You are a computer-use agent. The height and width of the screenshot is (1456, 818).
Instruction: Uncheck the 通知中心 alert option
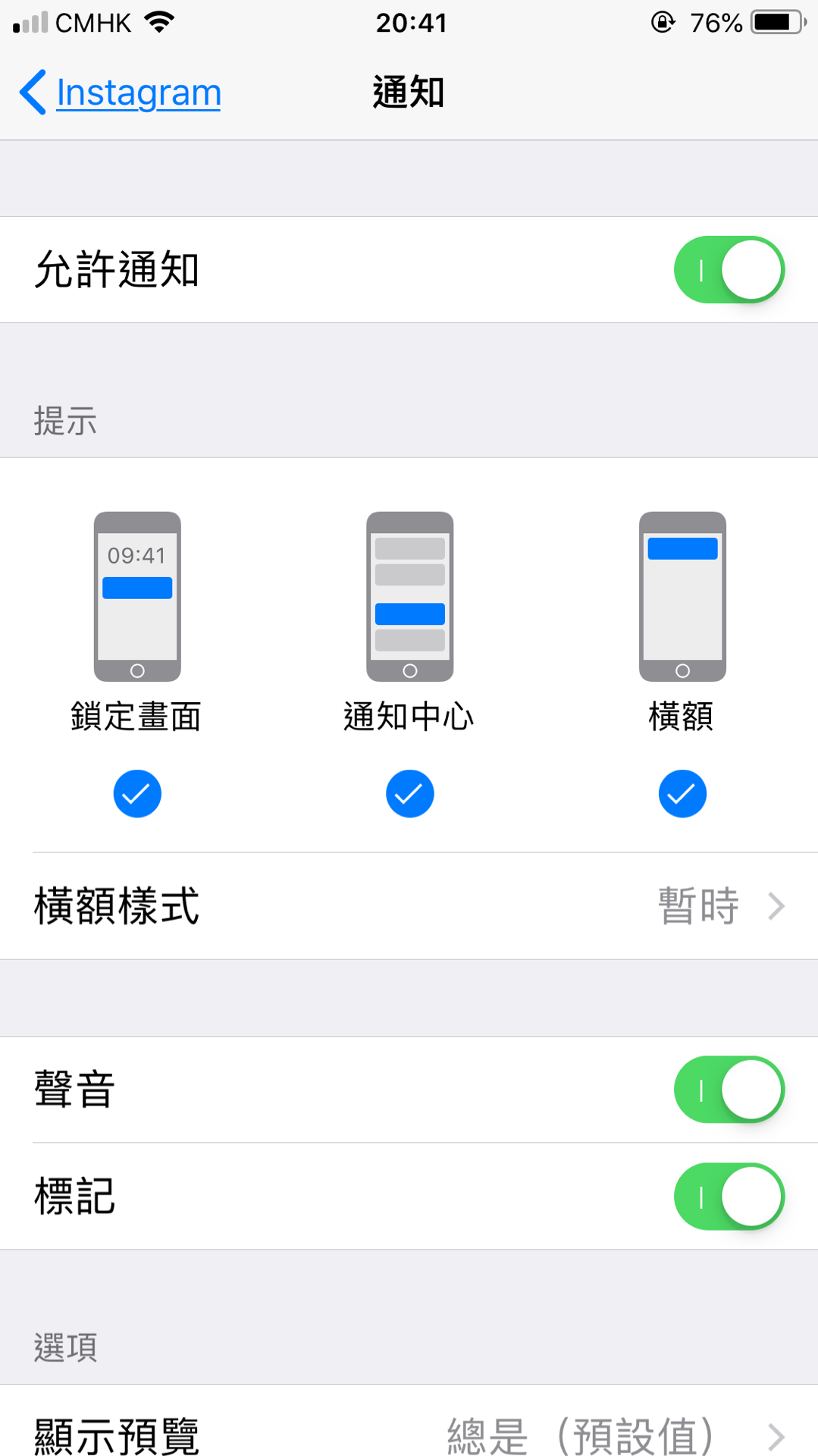(409, 794)
